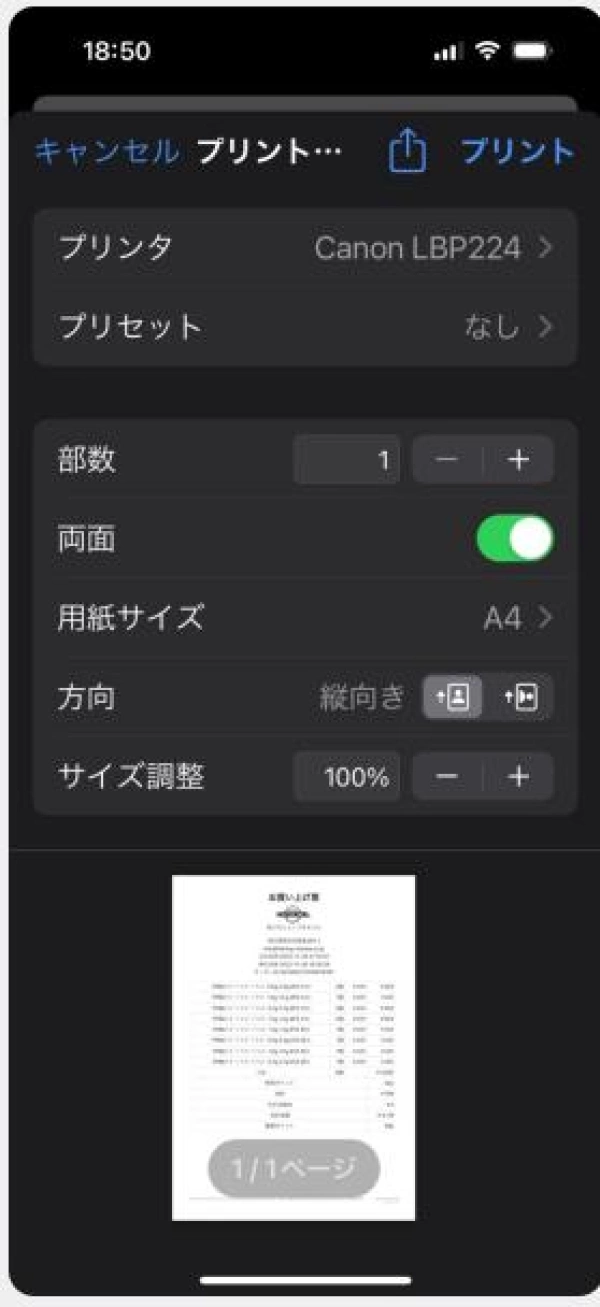The image size is (600, 1307).
Task: Decrease 部数 with the minus button
Action: click(447, 460)
